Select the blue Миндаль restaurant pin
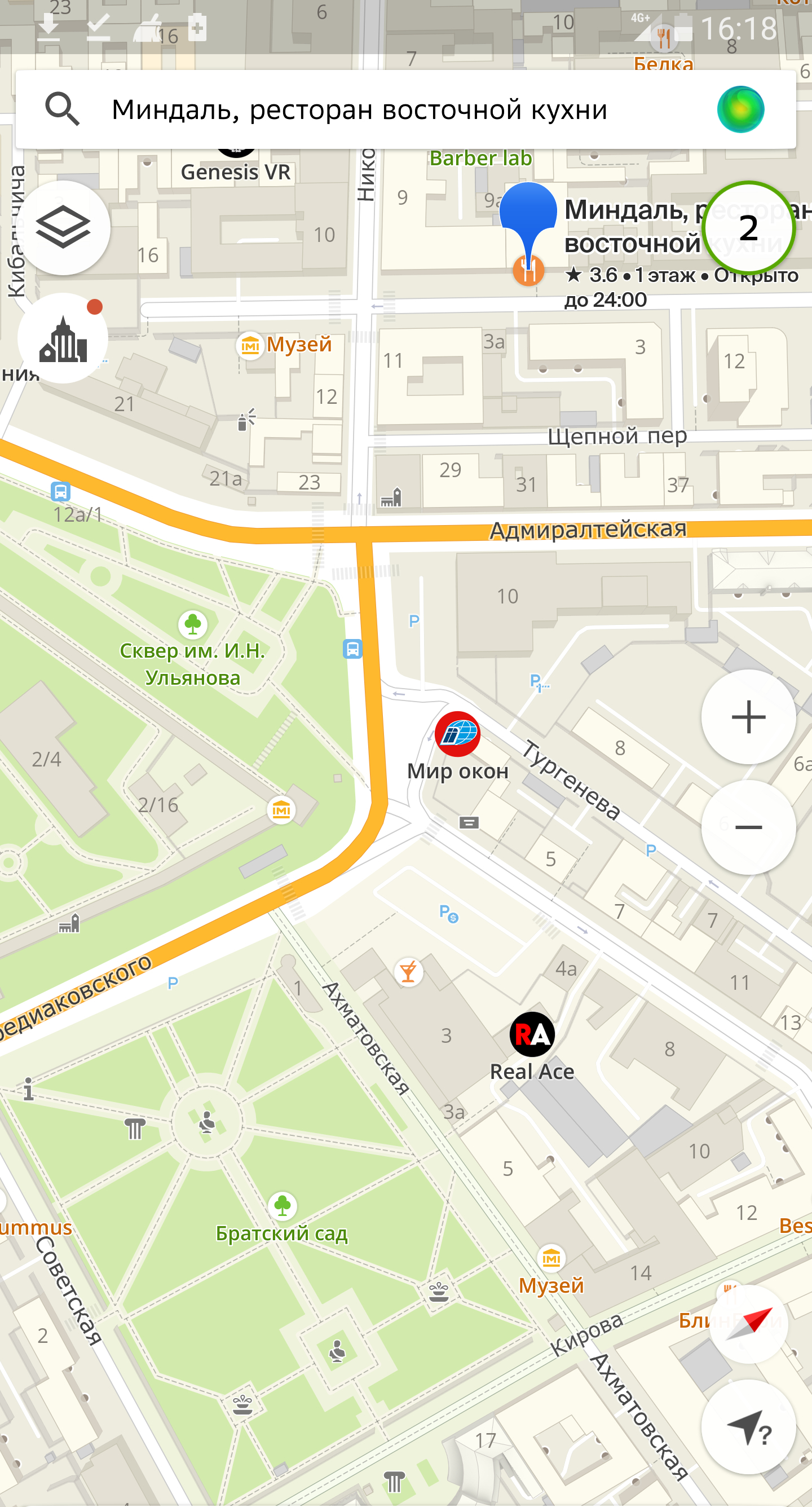The width and height of the screenshot is (812, 1507). [528, 233]
